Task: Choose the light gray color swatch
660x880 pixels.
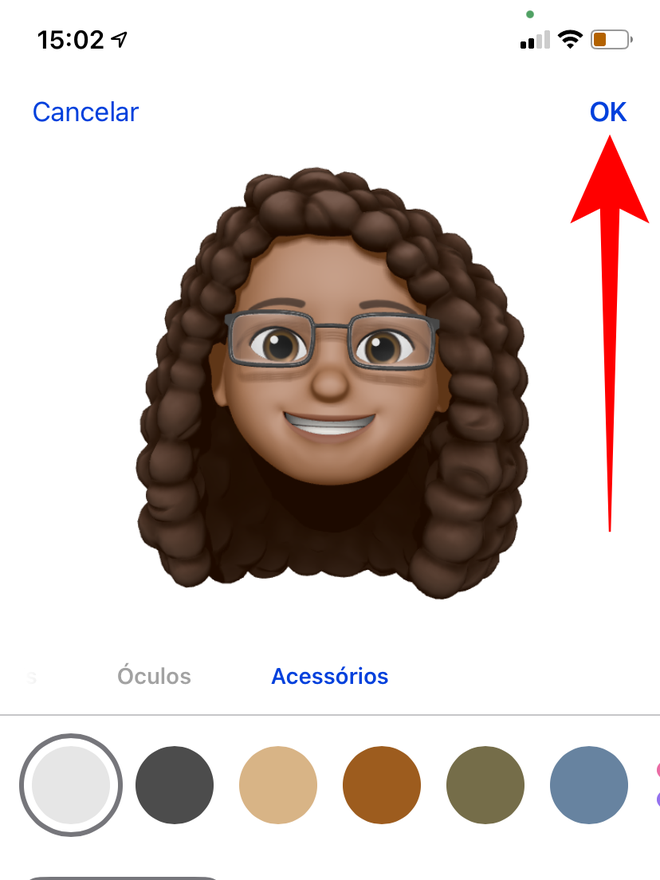Action: coord(70,785)
